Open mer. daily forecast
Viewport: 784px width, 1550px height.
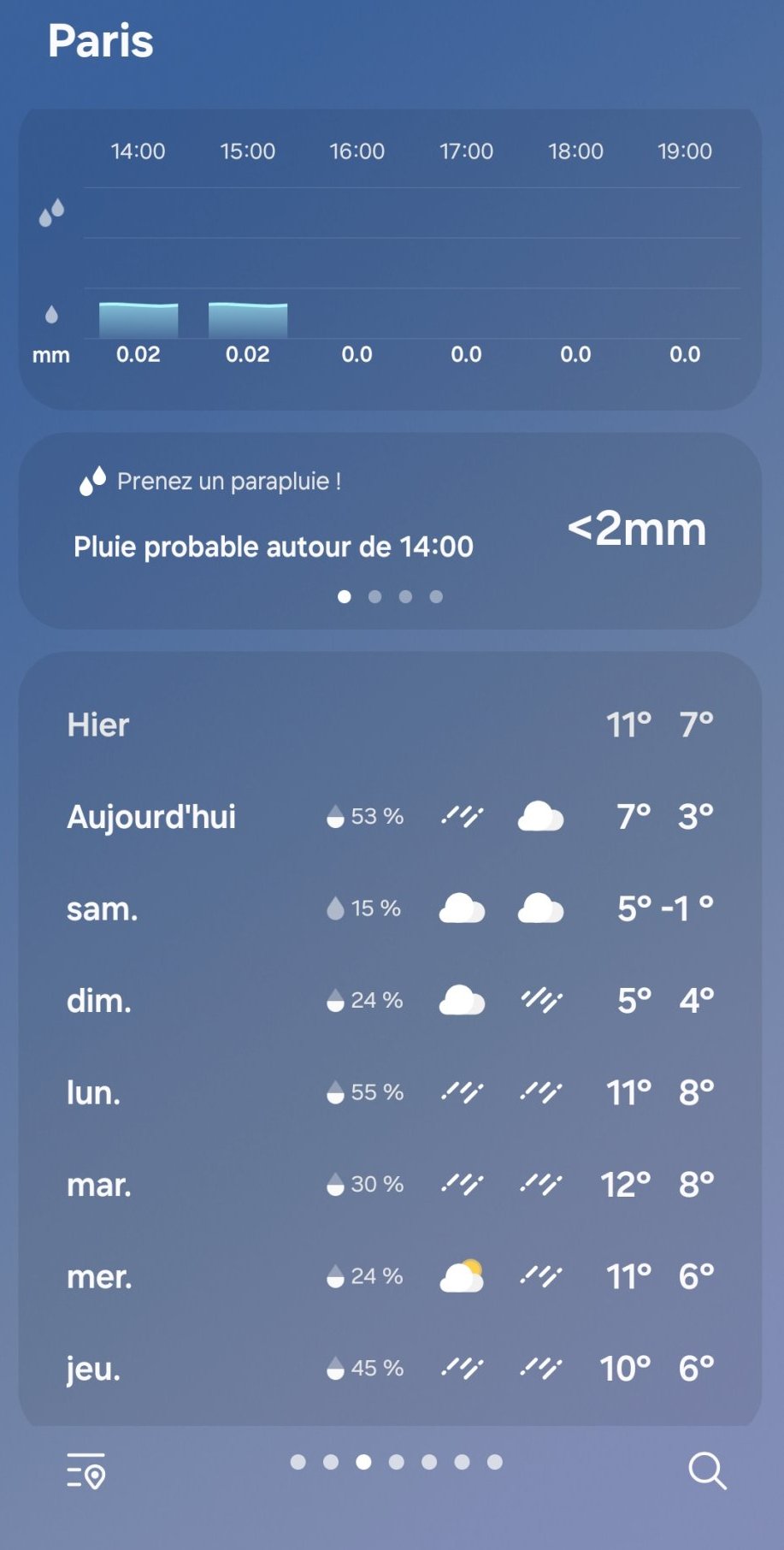click(x=390, y=1276)
